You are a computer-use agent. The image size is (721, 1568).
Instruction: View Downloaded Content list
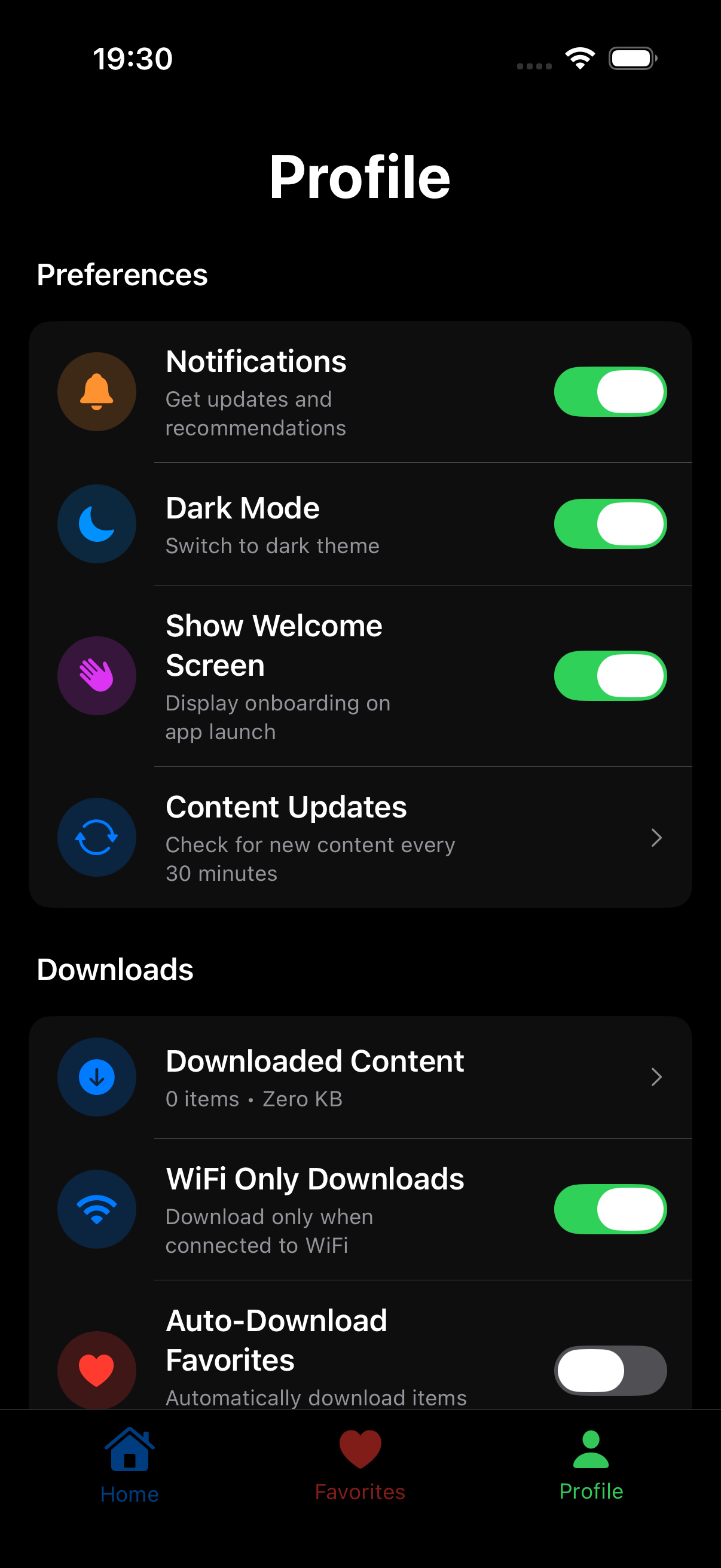(360, 1077)
